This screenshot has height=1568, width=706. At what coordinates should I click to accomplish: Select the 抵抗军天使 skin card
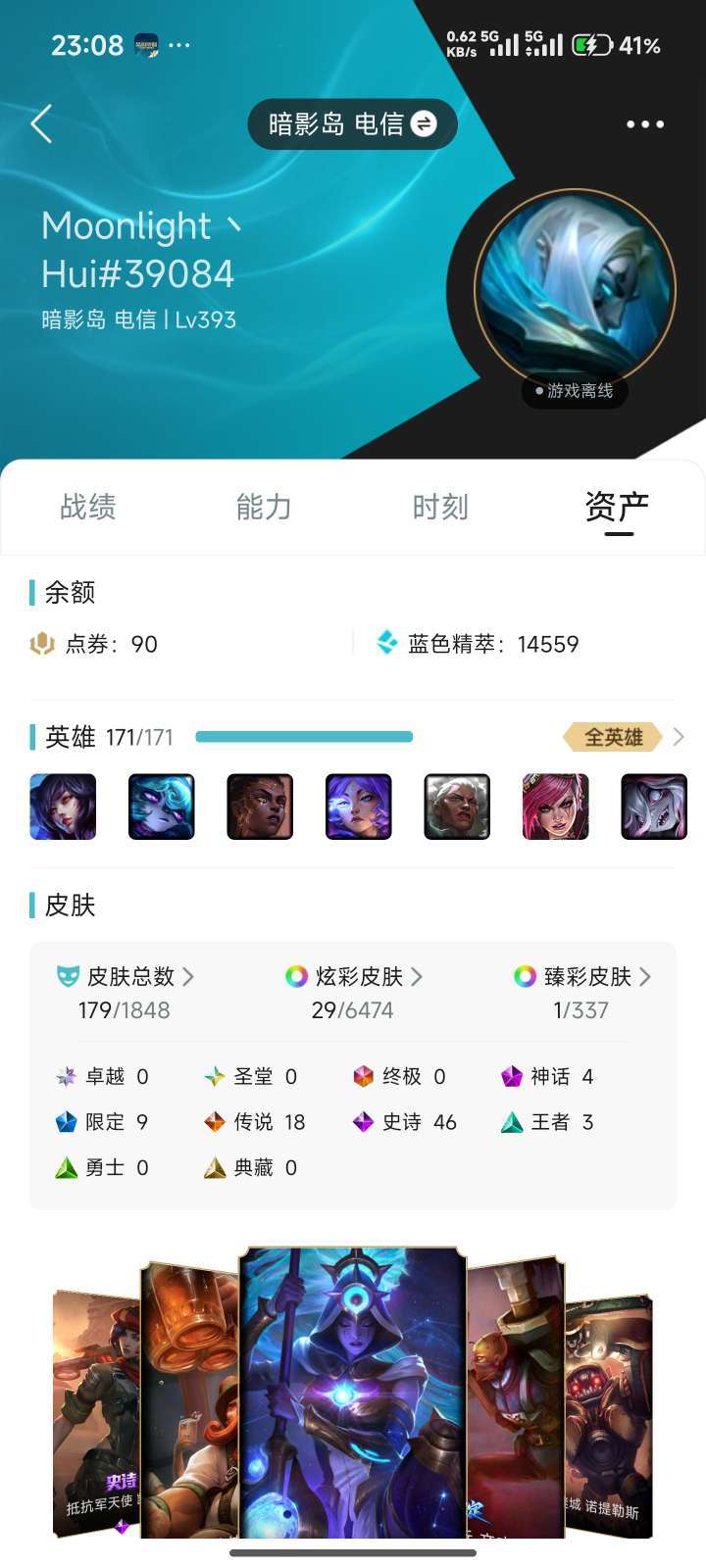coord(95,1411)
